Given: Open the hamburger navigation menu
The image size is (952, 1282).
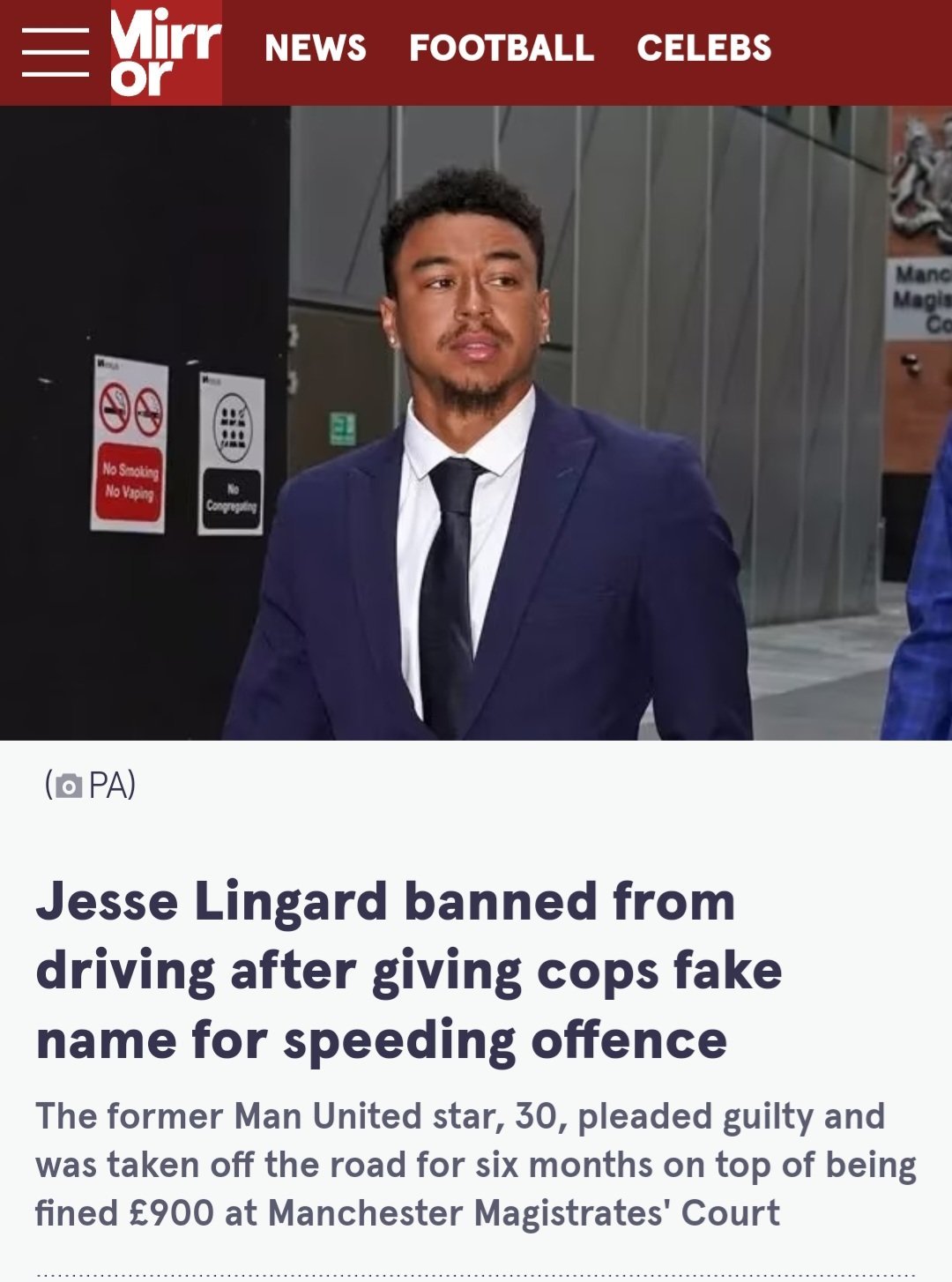Looking at the screenshot, I should [x=55, y=52].
